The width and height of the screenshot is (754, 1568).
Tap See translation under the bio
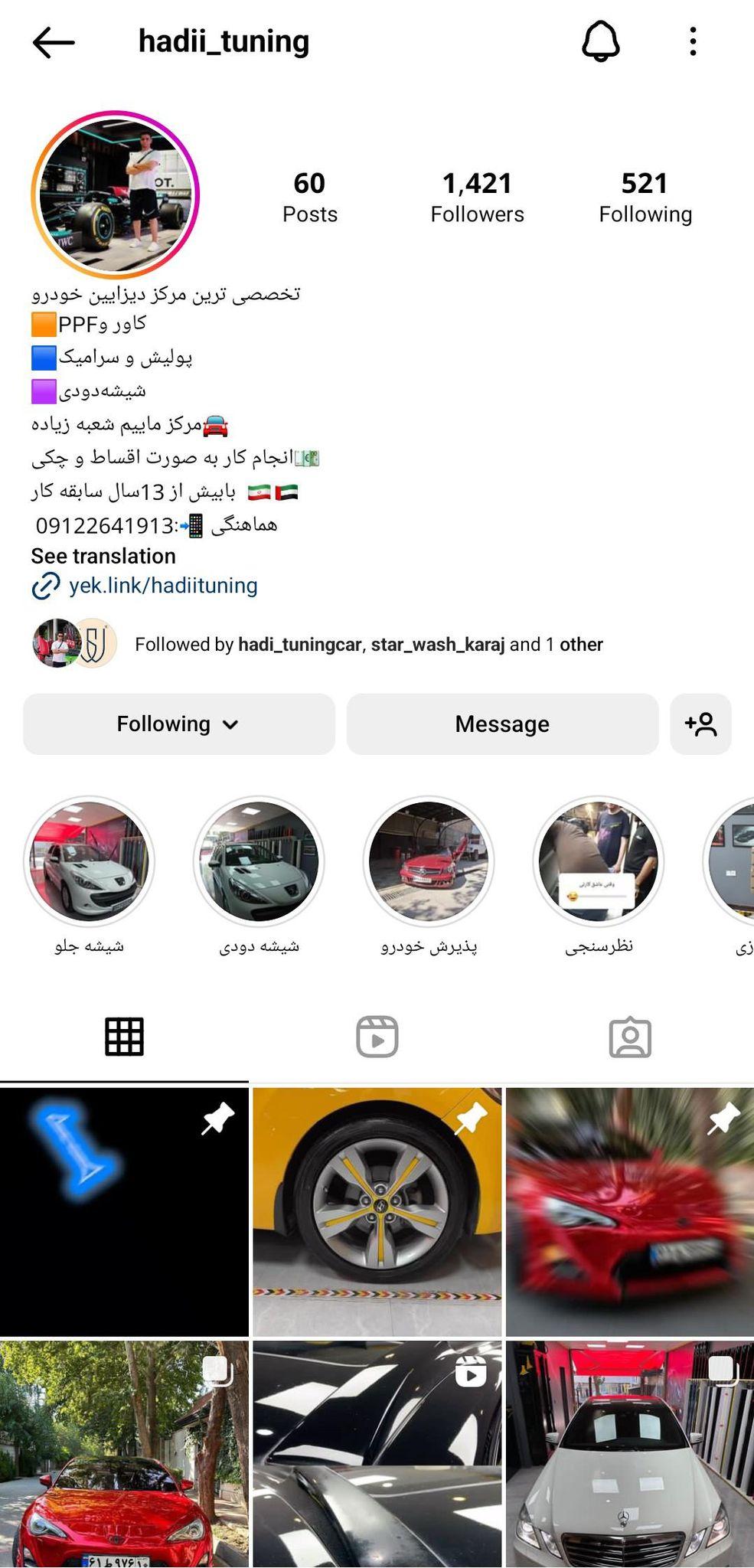tap(103, 556)
